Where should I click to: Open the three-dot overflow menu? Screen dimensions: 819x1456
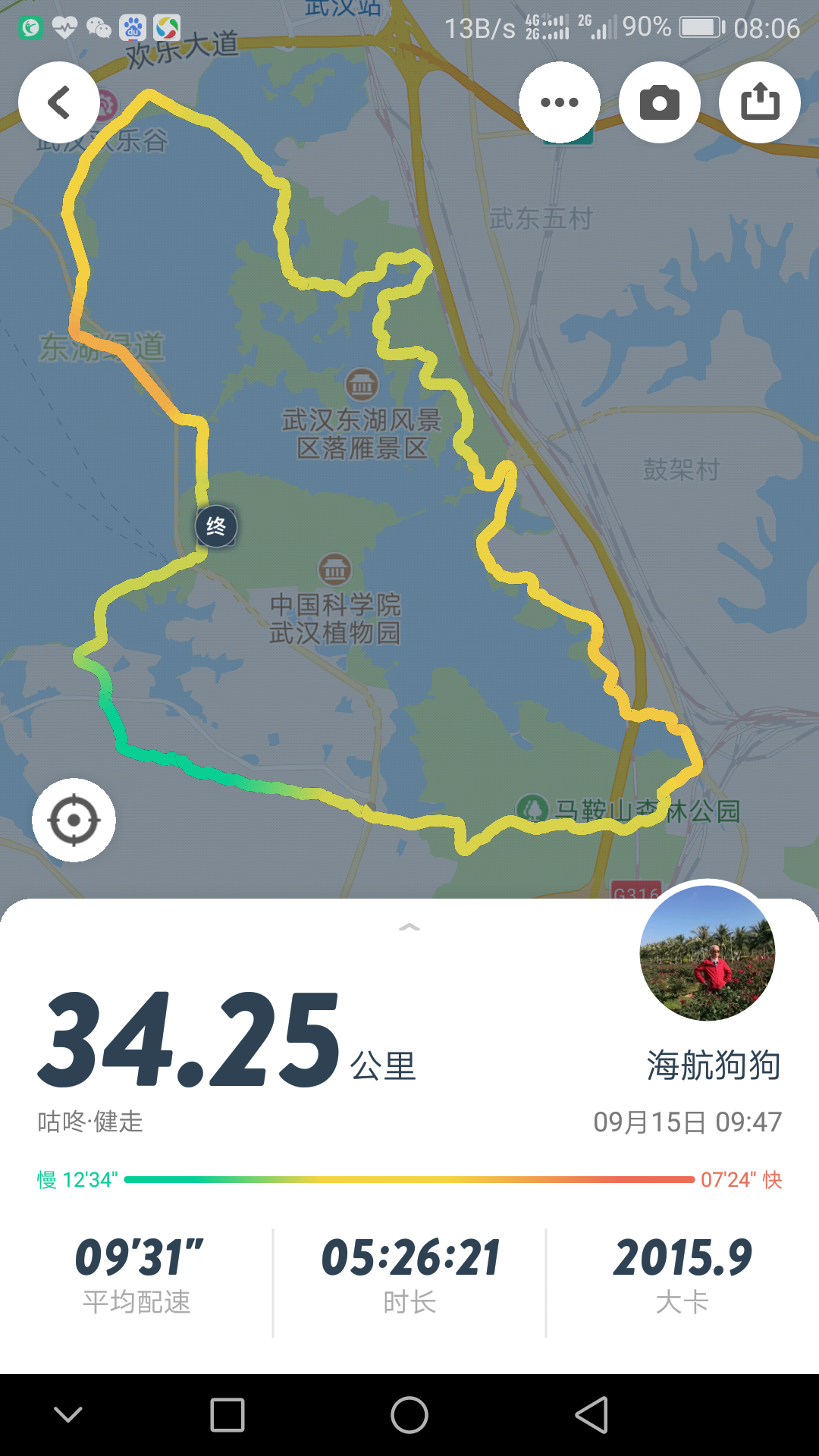pyautogui.click(x=560, y=102)
